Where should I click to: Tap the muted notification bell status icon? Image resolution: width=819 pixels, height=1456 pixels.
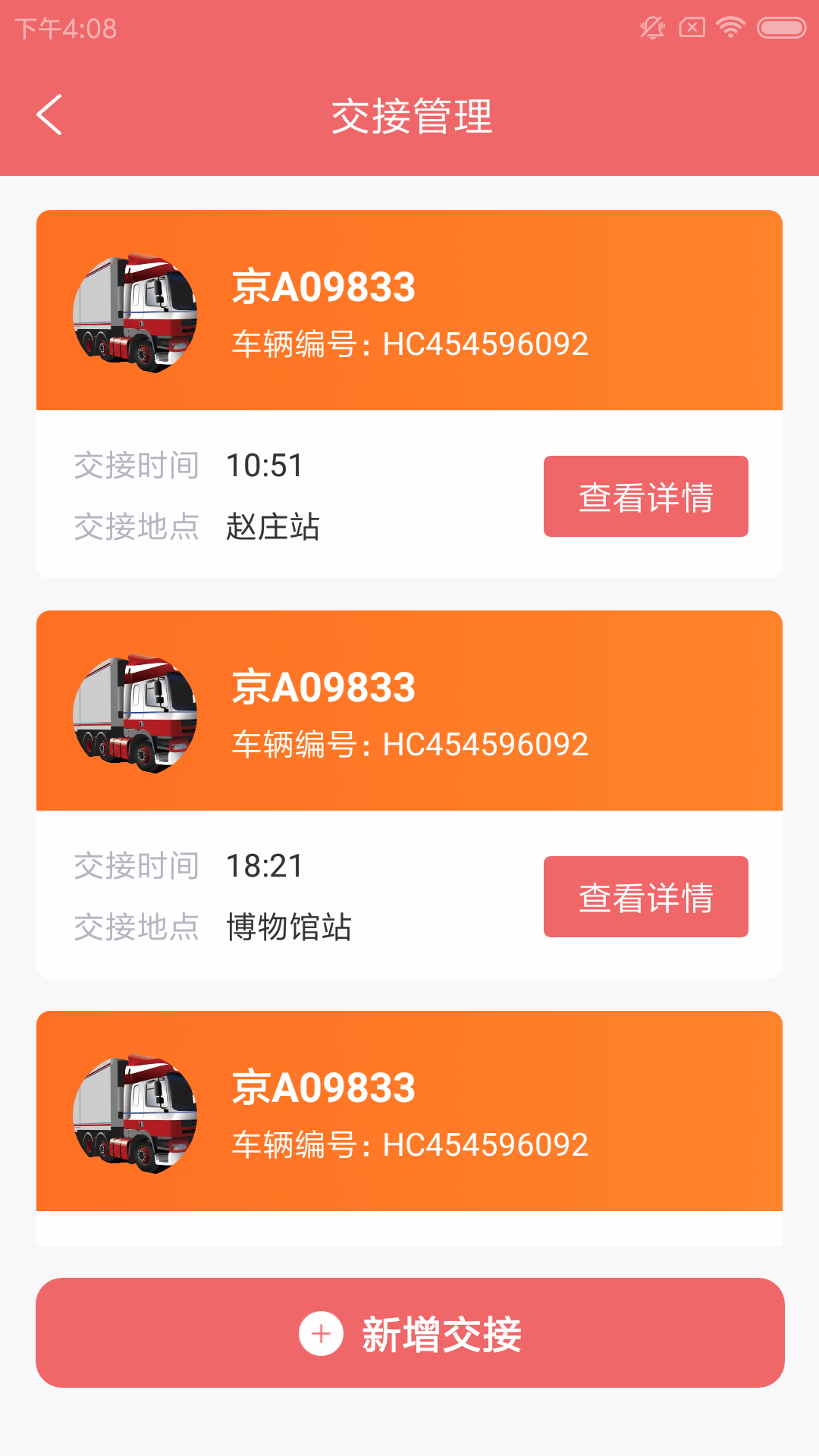coord(651,27)
